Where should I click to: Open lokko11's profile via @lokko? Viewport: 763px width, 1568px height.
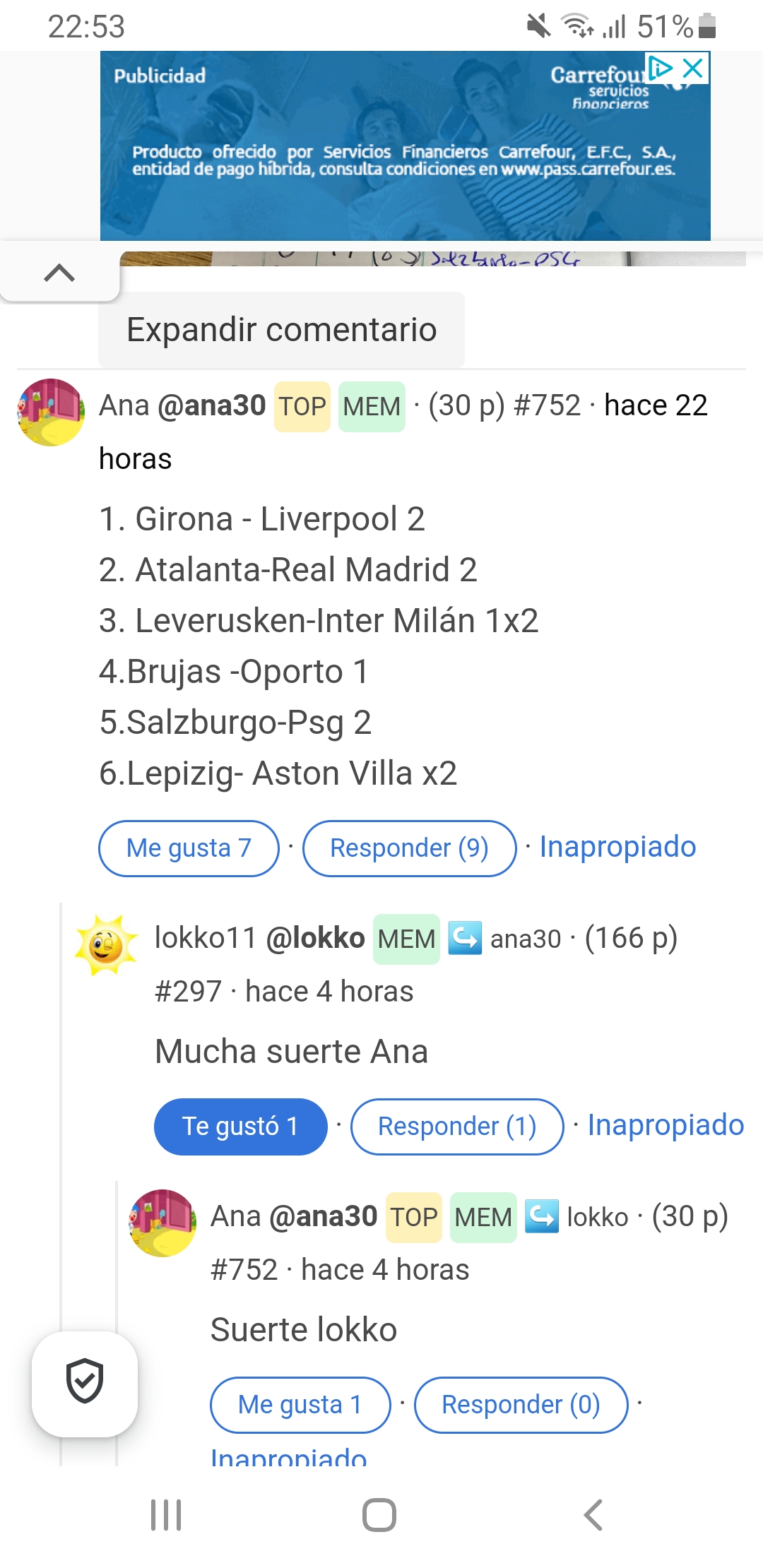[x=315, y=939]
